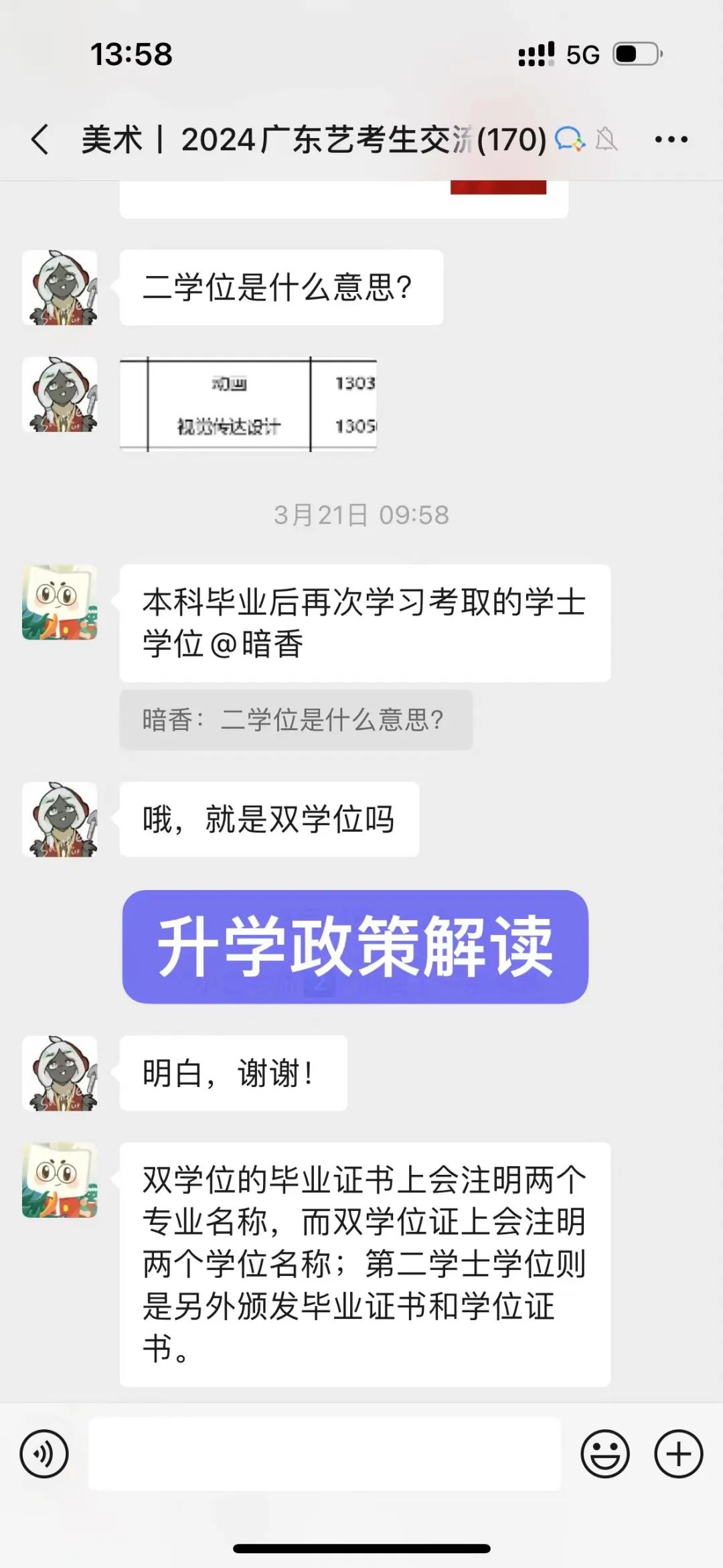Open the 升学政策解读 sticker image
The width and height of the screenshot is (723, 1568).
tap(355, 946)
